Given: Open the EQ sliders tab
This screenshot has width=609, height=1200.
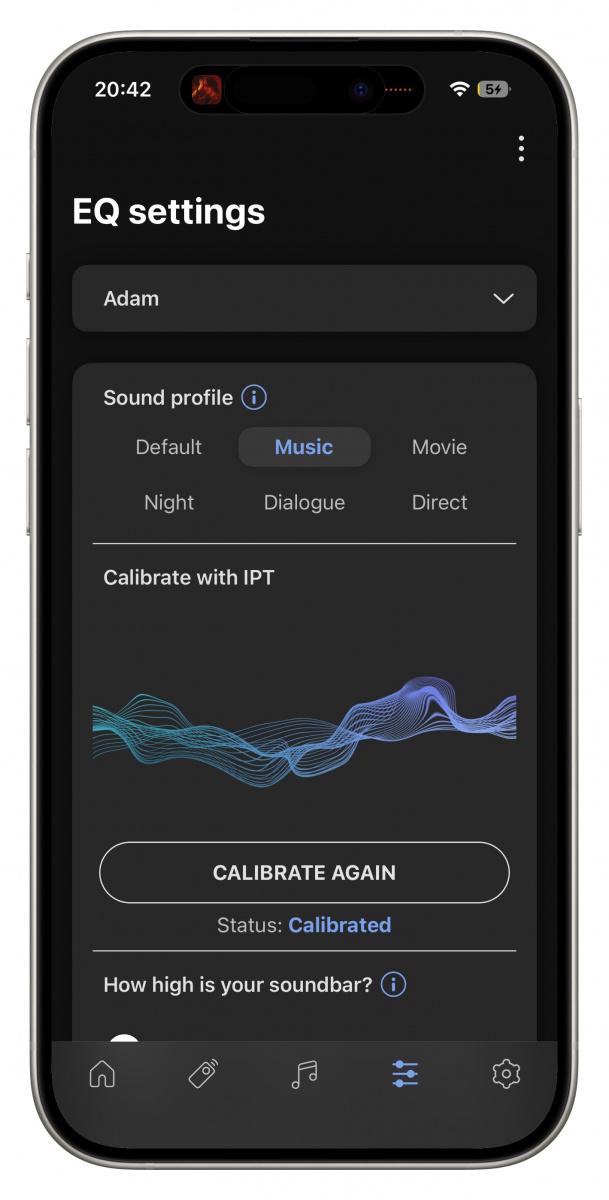Looking at the screenshot, I should click(x=405, y=1075).
